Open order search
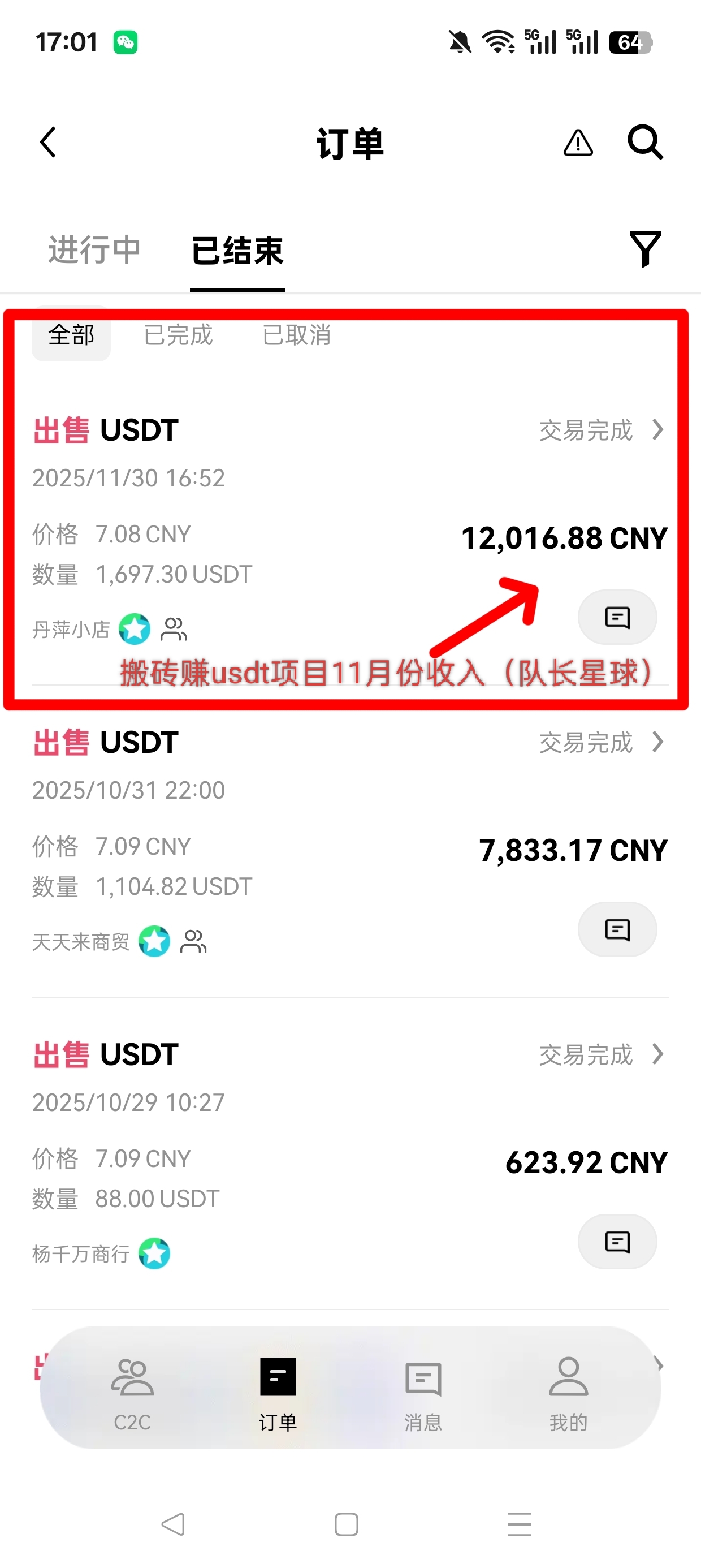701x1568 pixels. tap(645, 143)
